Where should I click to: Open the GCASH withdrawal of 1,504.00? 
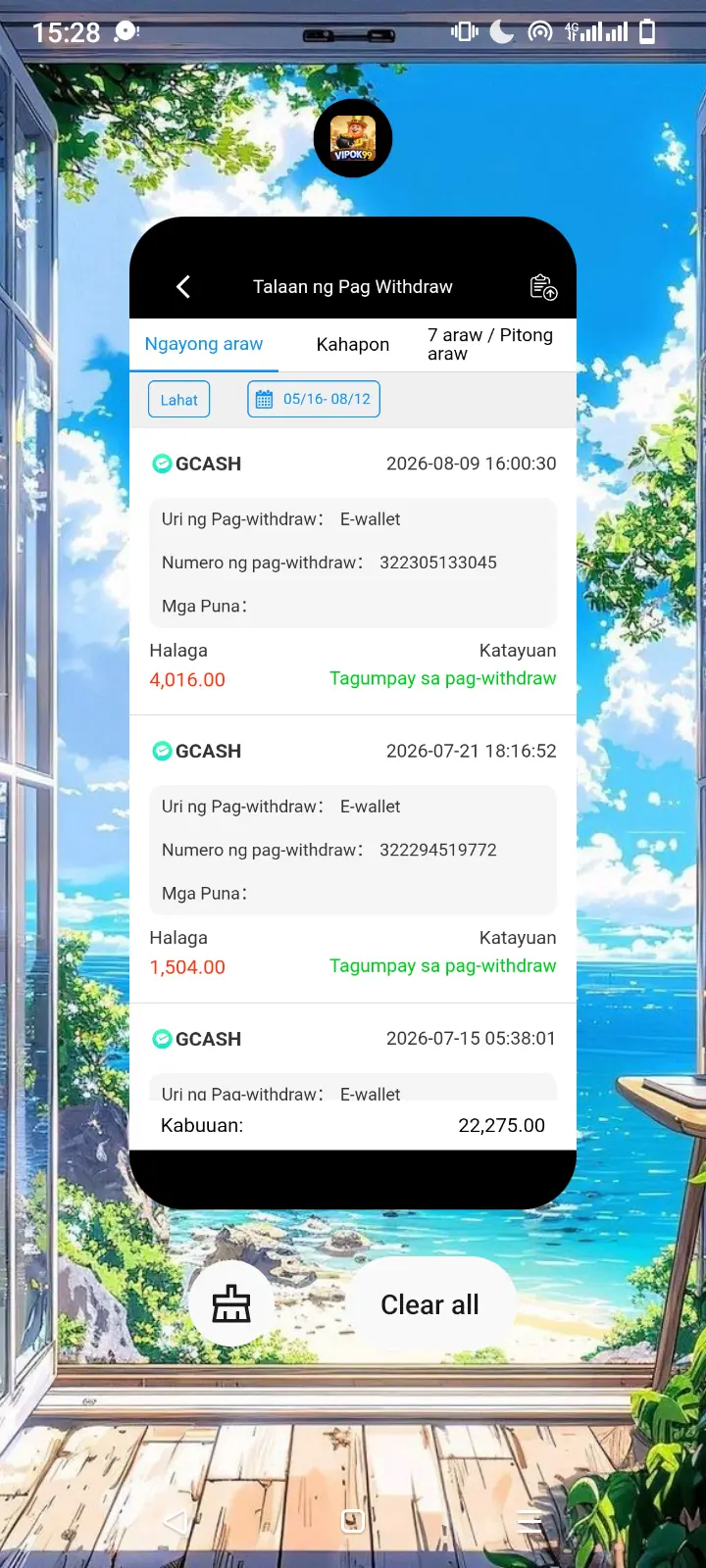(353, 858)
